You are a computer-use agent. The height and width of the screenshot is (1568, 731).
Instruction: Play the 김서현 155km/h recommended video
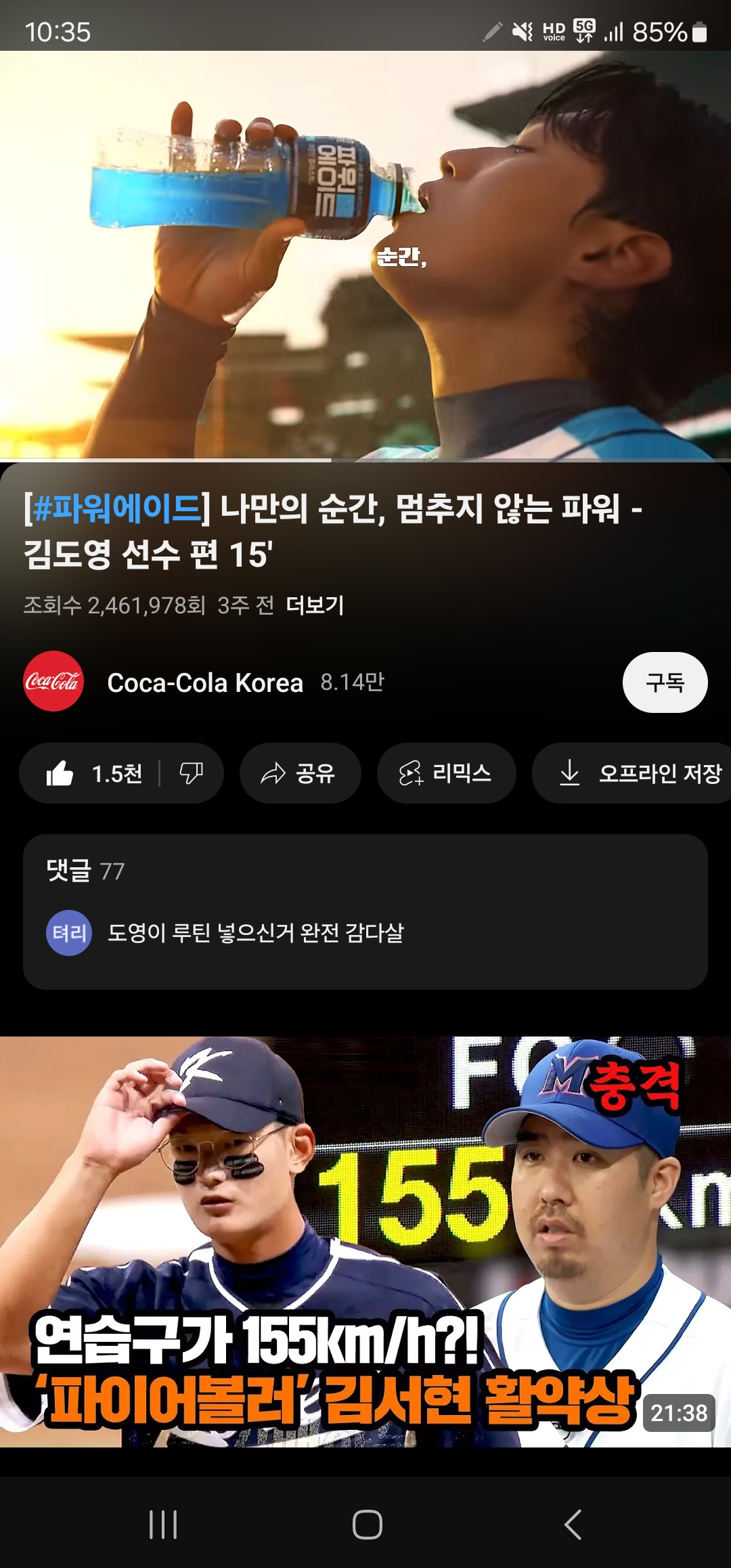365,1241
